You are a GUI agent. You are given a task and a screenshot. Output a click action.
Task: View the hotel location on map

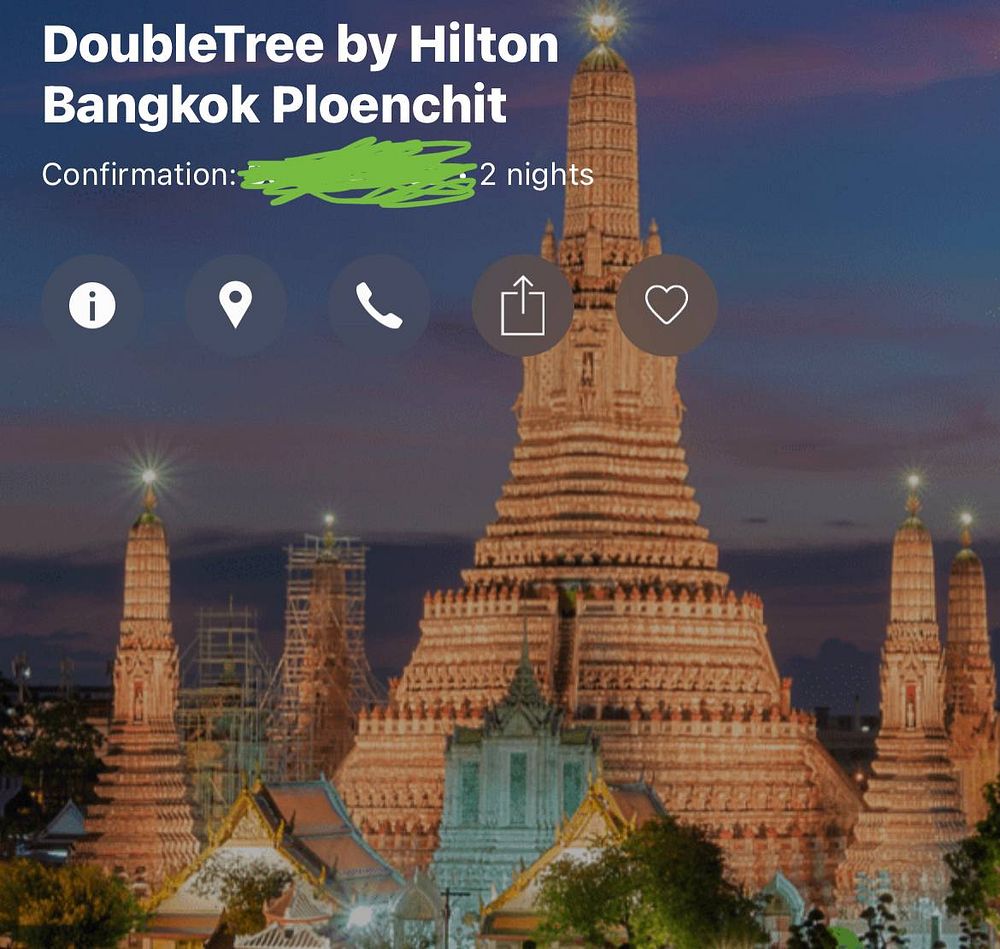click(235, 305)
